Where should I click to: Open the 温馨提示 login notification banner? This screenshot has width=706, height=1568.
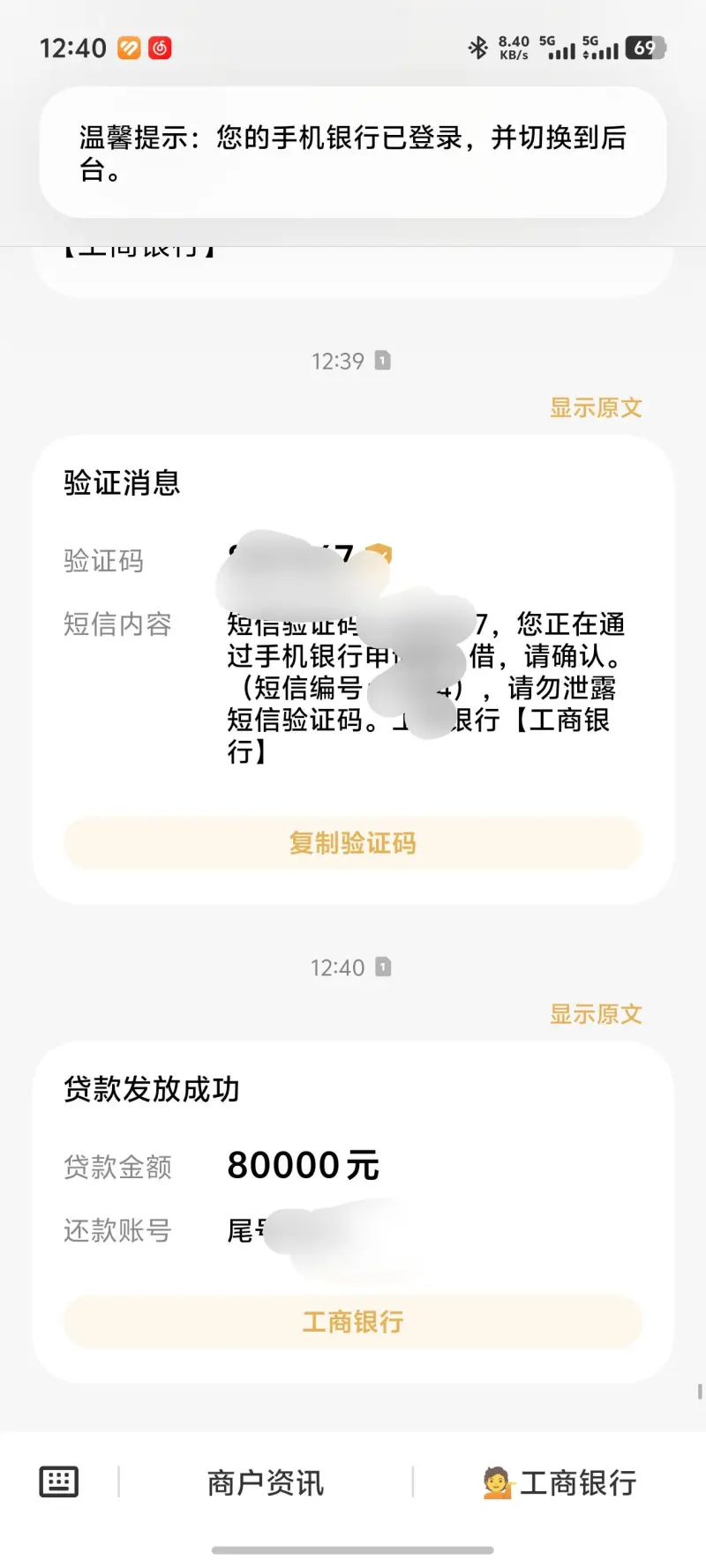click(x=353, y=152)
